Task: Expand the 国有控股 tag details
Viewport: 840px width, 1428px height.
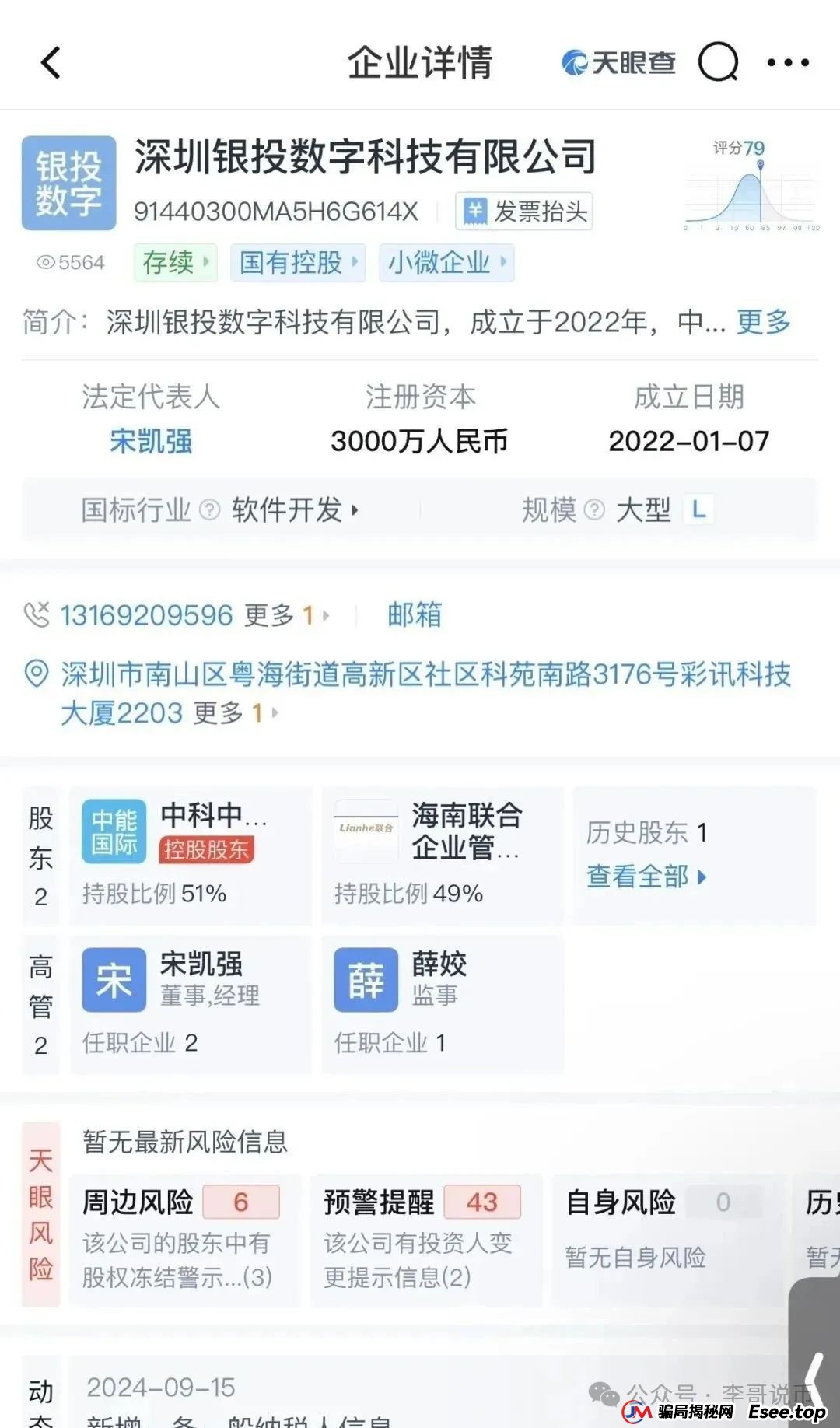Action: point(297,263)
